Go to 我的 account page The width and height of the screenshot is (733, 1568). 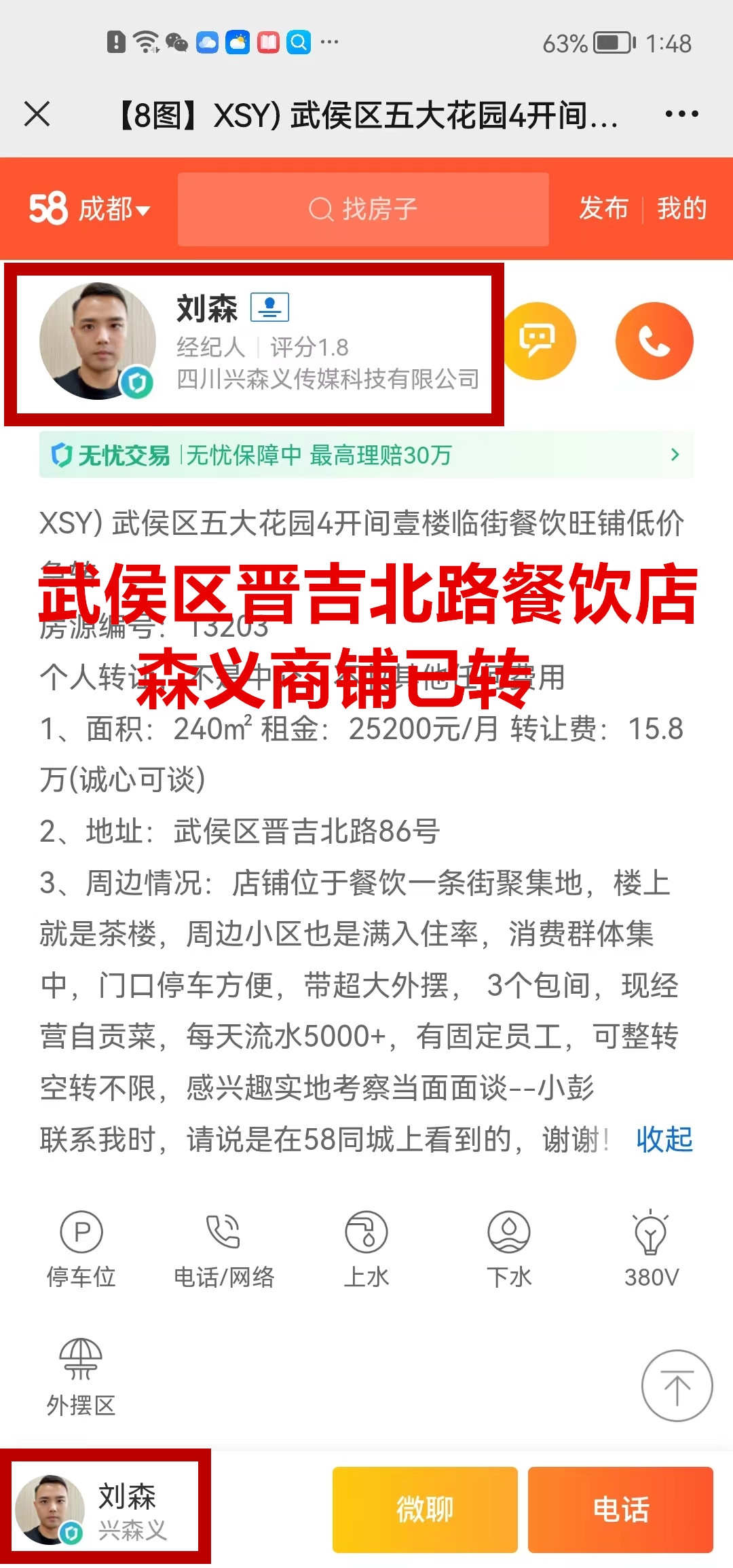pos(681,208)
